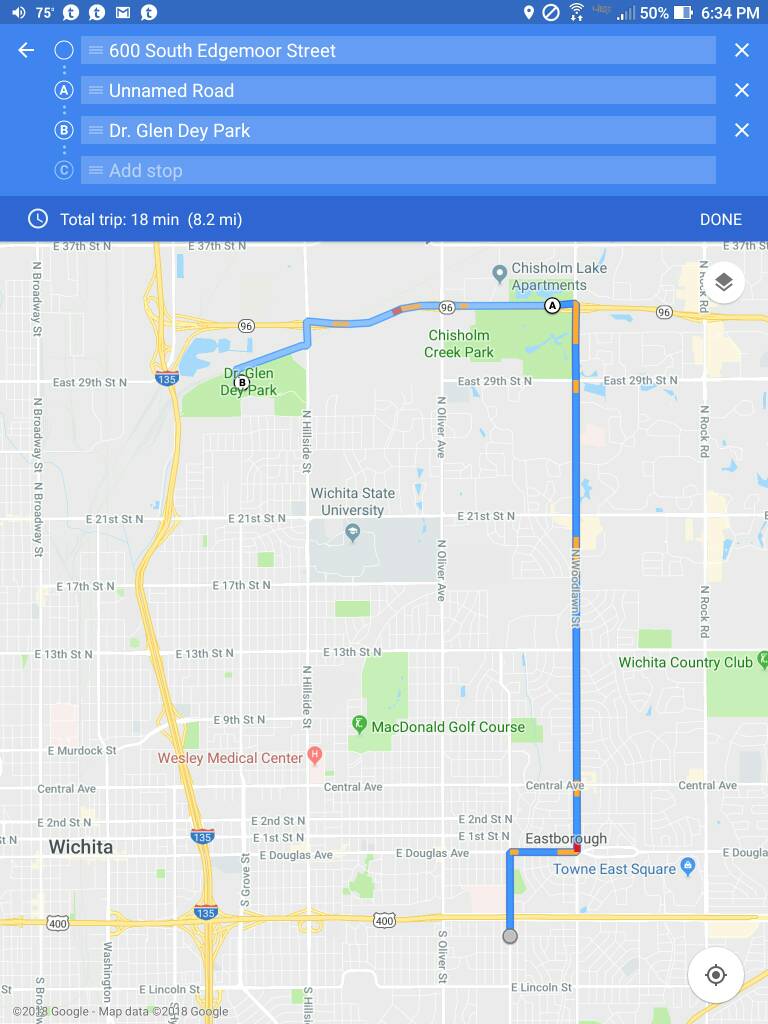Viewport: 768px width, 1024px height.
Task: Remove the Unnamed Road stop
Action: pos(741,90)
